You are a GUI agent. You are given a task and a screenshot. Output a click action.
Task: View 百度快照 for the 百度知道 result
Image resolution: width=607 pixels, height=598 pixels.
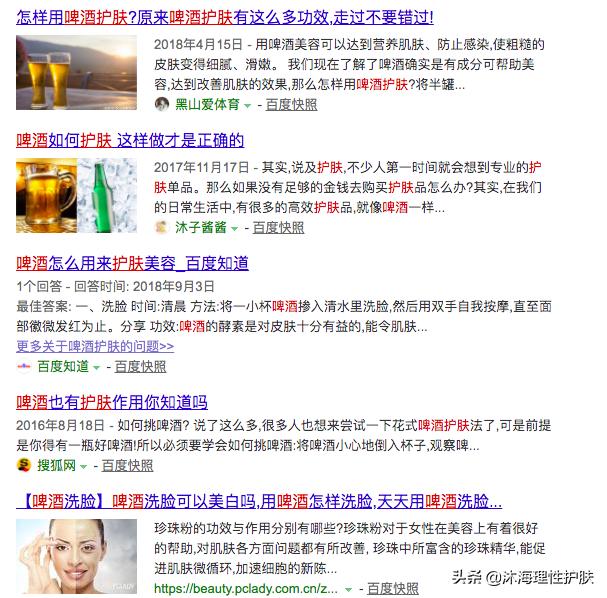[x=140, y=367]
